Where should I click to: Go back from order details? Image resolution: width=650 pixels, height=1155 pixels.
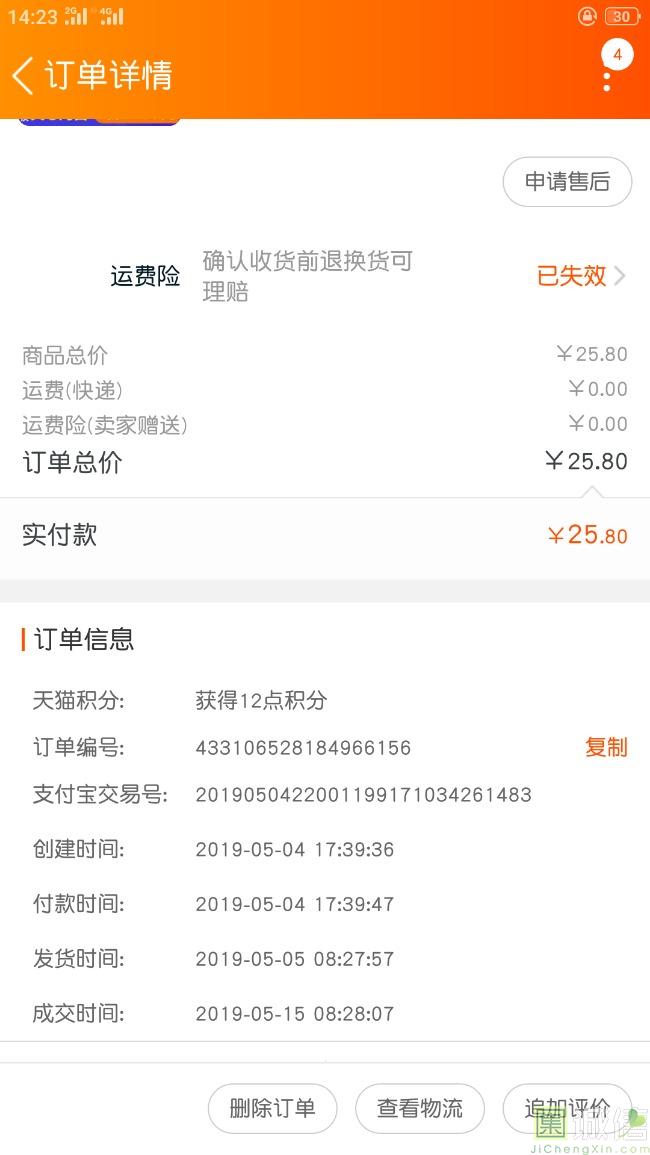[x=24, y=75]
